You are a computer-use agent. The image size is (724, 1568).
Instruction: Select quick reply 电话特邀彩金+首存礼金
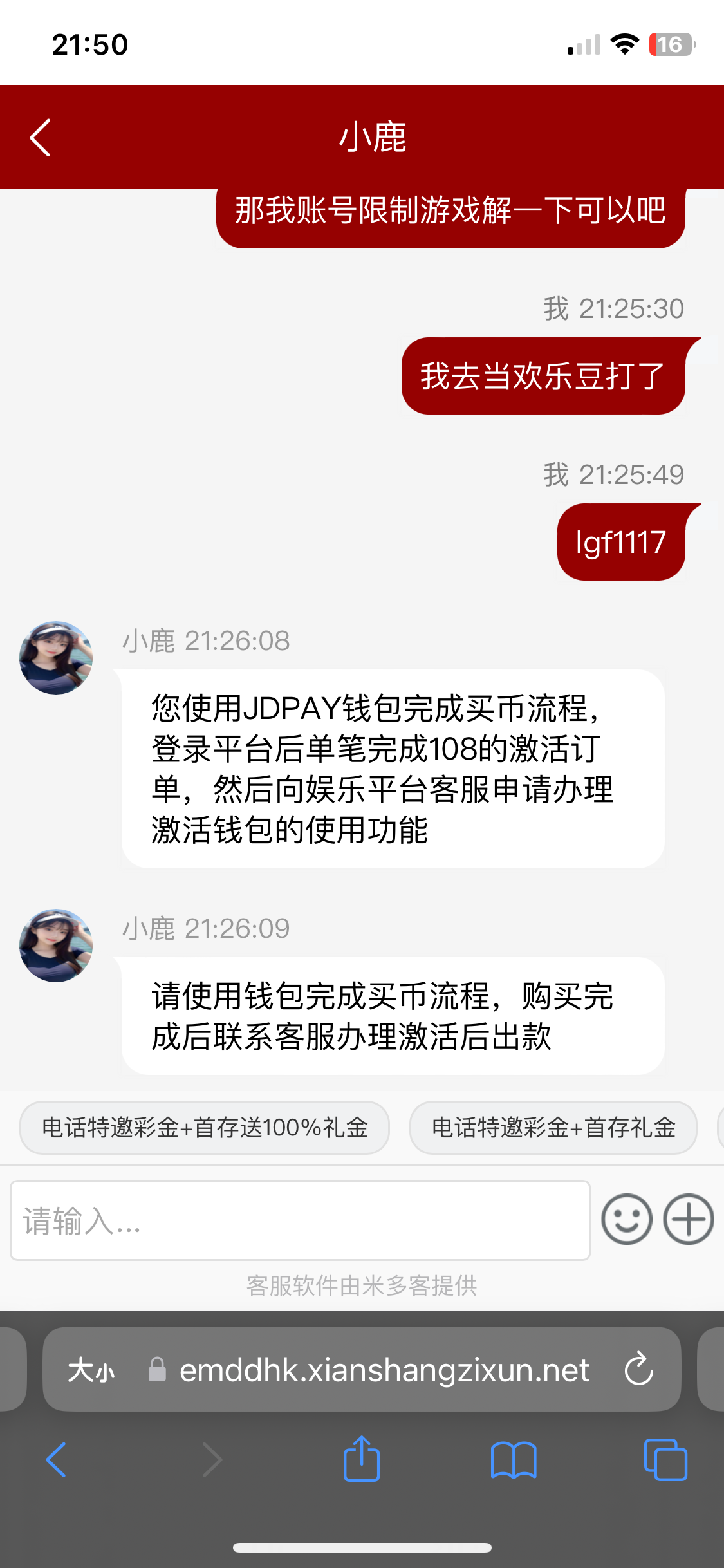tap(553, 1128)
